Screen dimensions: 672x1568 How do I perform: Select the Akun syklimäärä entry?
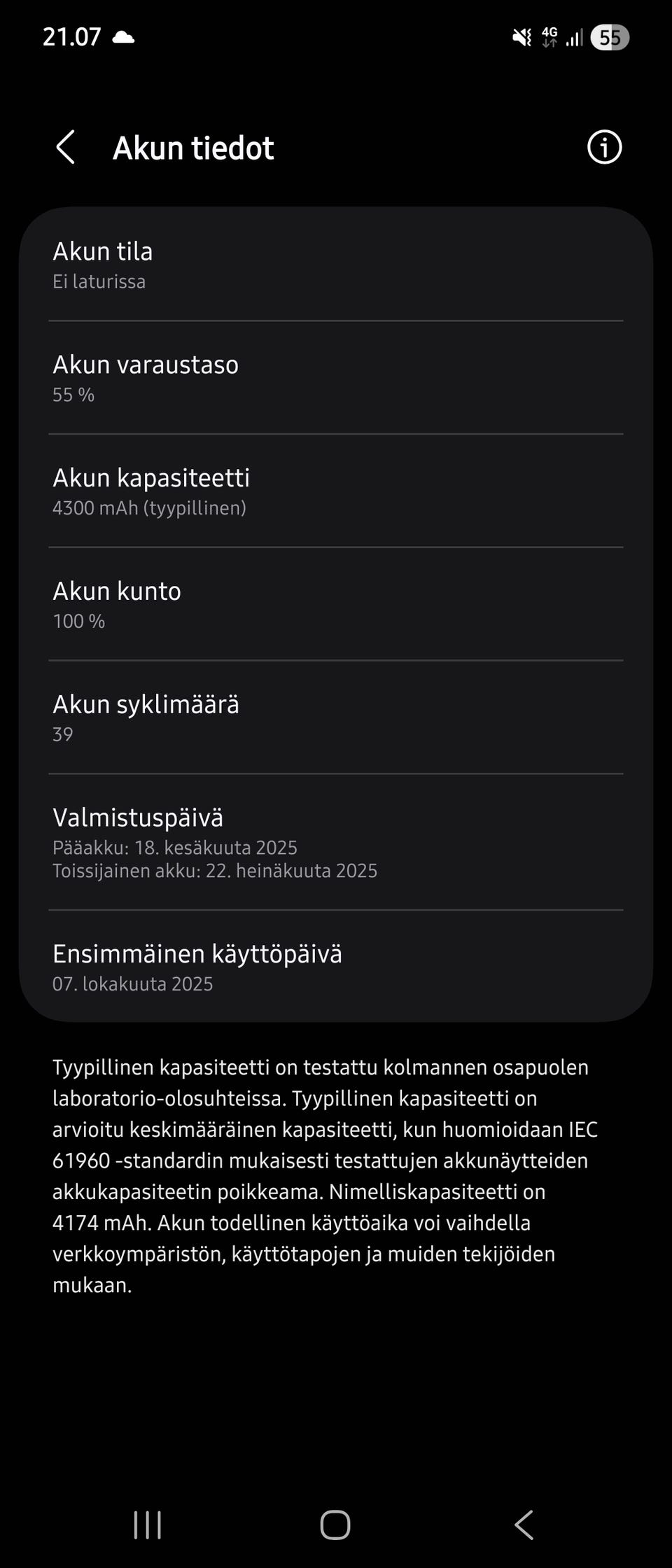pos(336,717)
